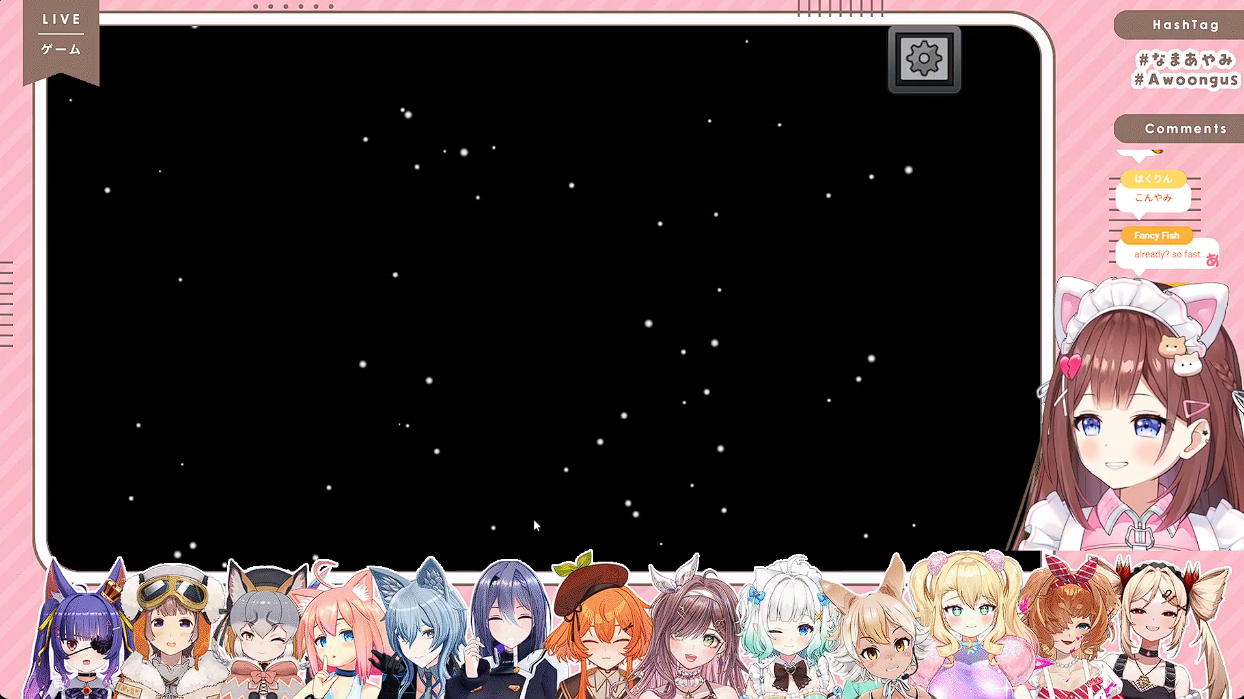Viewport: 1244px width, 699px height.
Task: Open the game settings gear
Action: 924,60
